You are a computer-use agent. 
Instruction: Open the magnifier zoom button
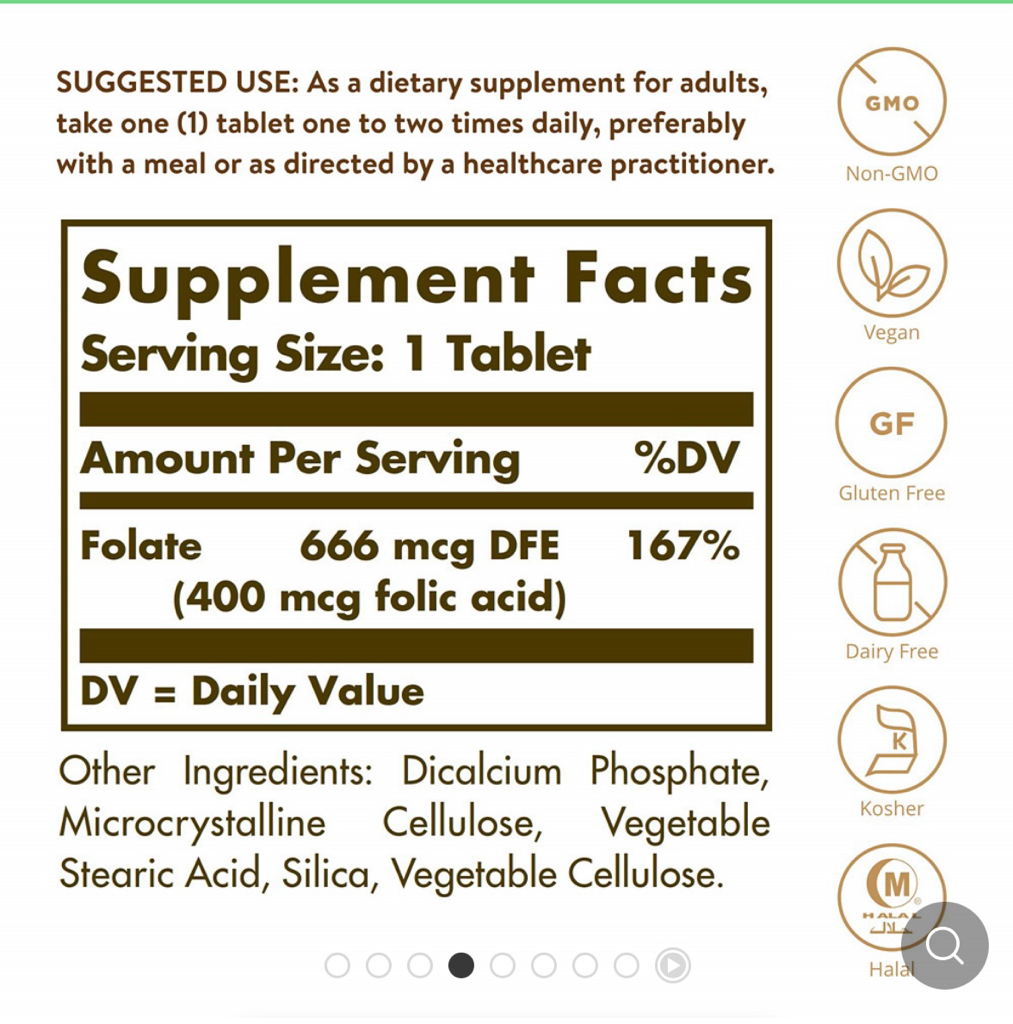(945, 945)
